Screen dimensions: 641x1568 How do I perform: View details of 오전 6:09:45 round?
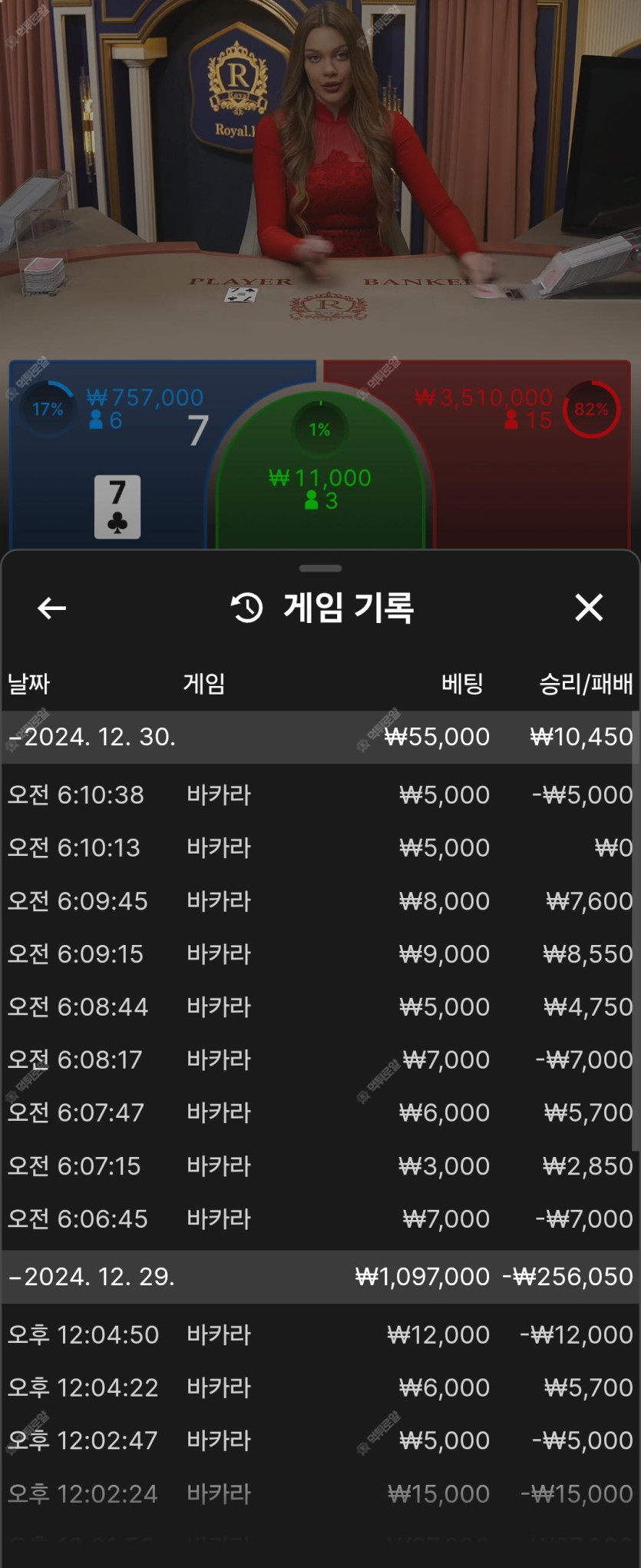(319, 900)
